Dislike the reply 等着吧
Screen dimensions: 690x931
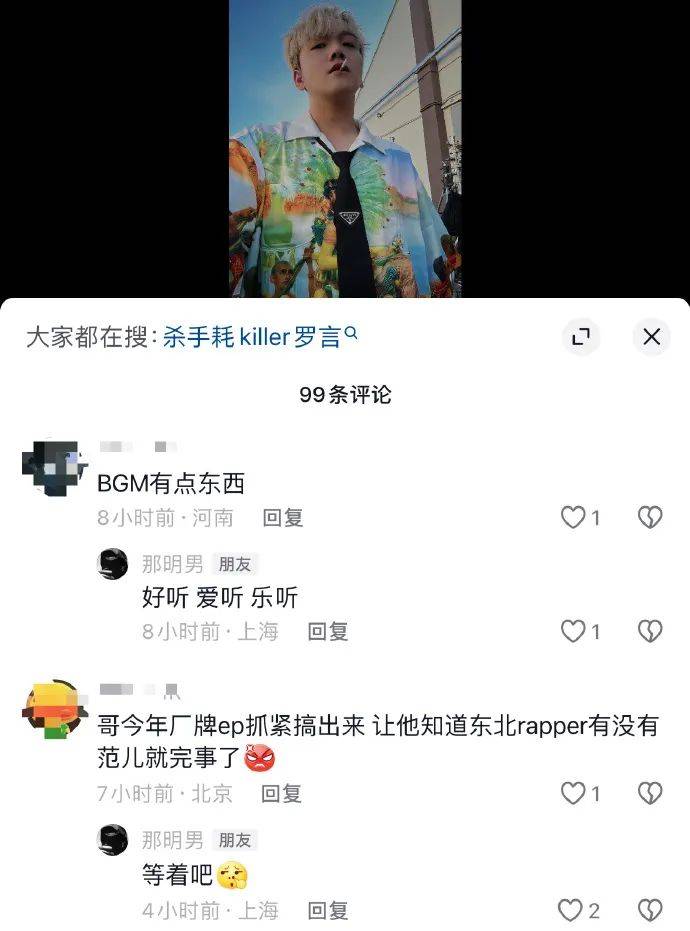(x=650, y=910)
